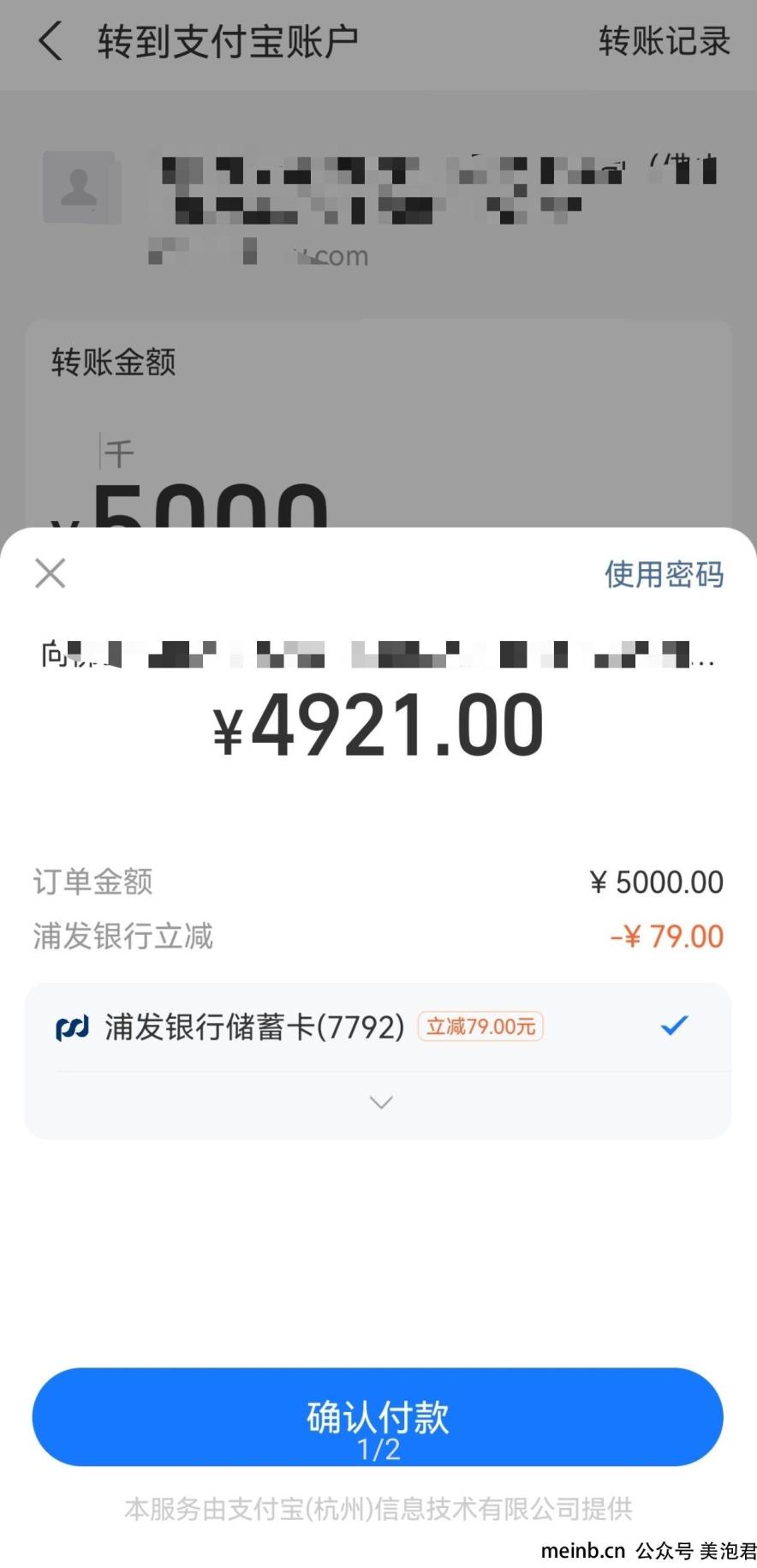Open 转账记录 transfer history
This screenshot has height=1568, width=757.
point(664,41)
